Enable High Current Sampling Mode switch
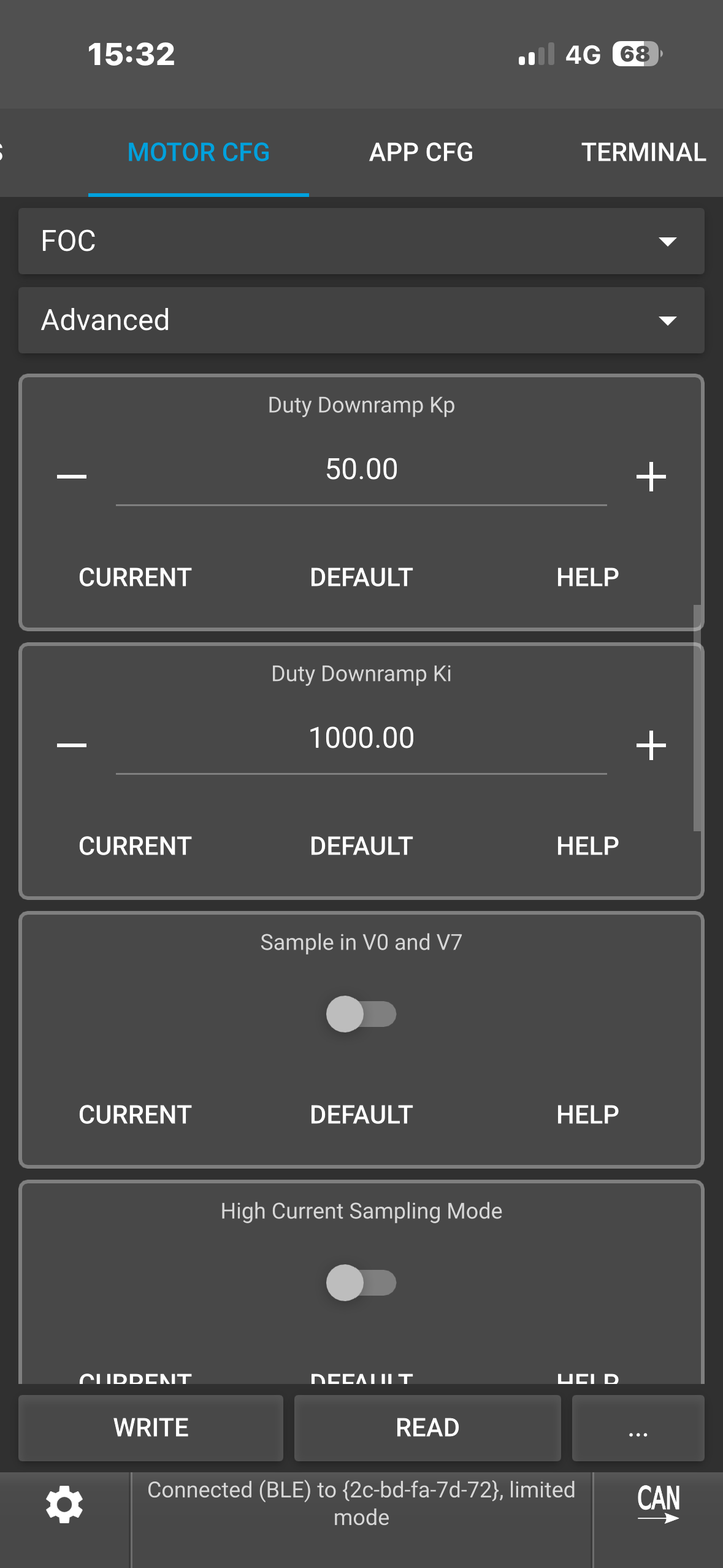 (361, 1283)
